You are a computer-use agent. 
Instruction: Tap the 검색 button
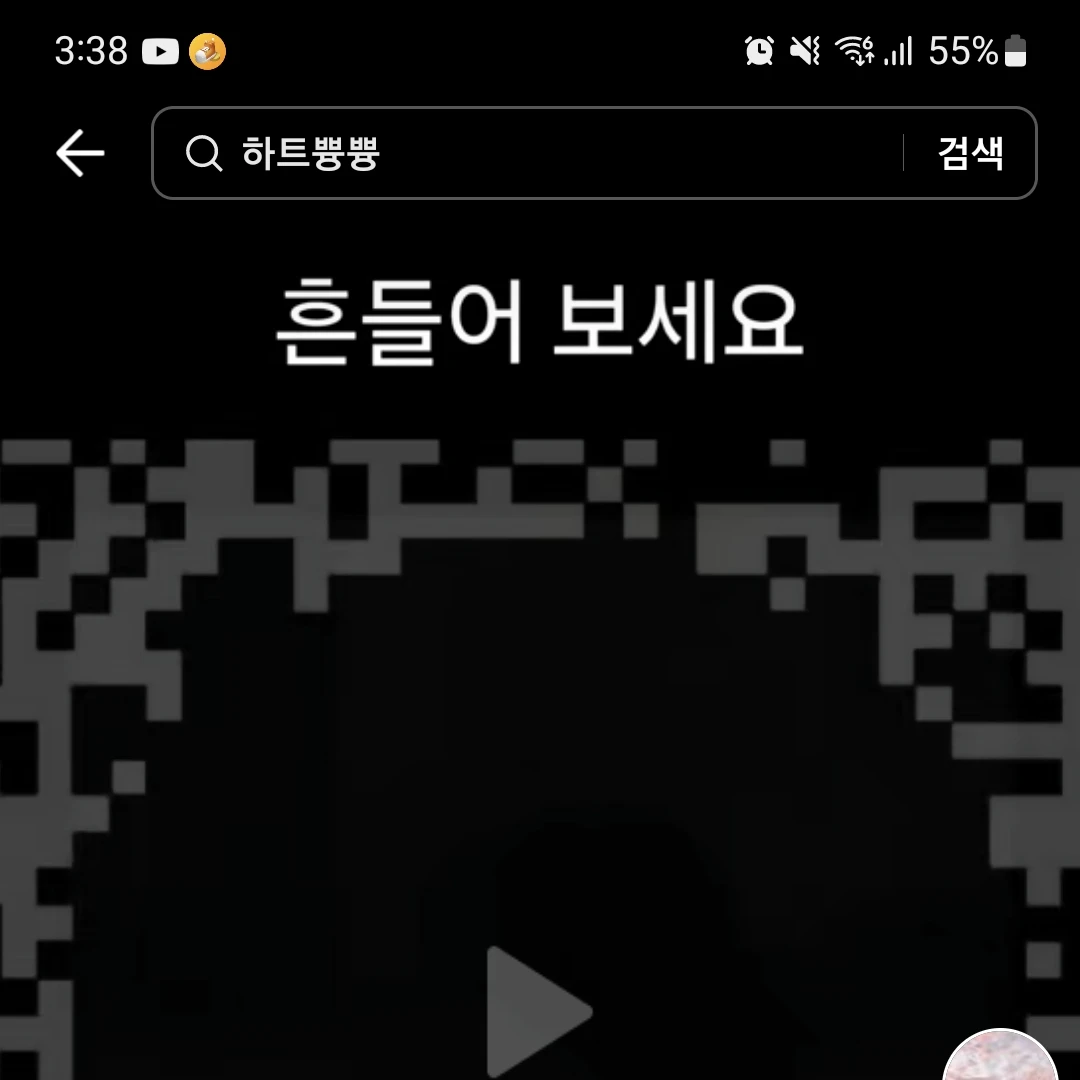970,154
